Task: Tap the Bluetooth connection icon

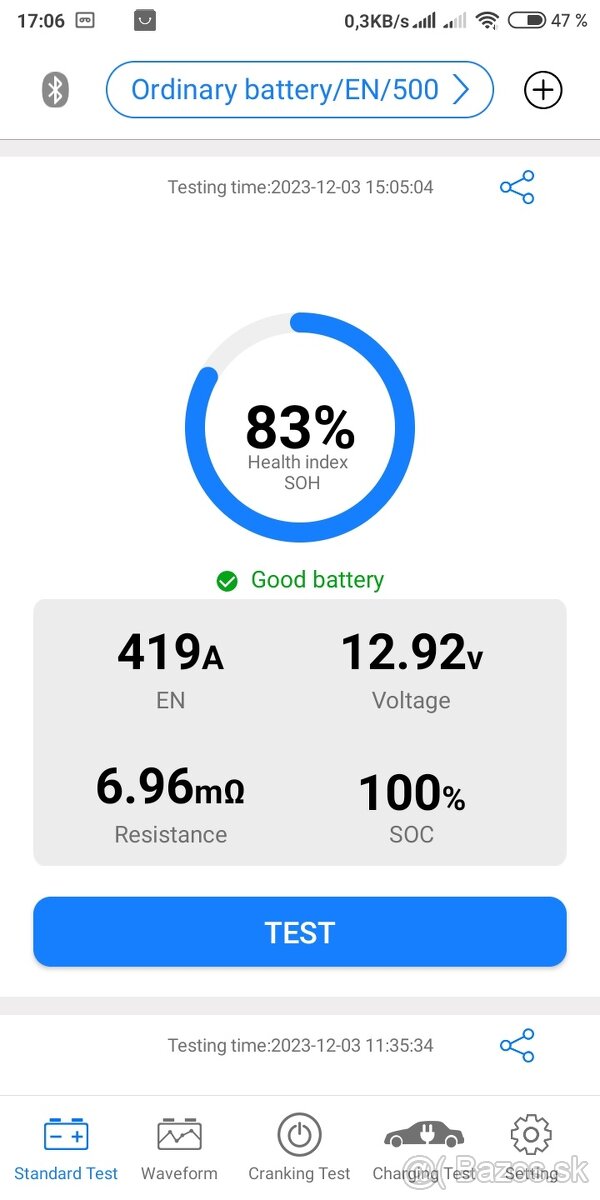Action: pos(55,90)
